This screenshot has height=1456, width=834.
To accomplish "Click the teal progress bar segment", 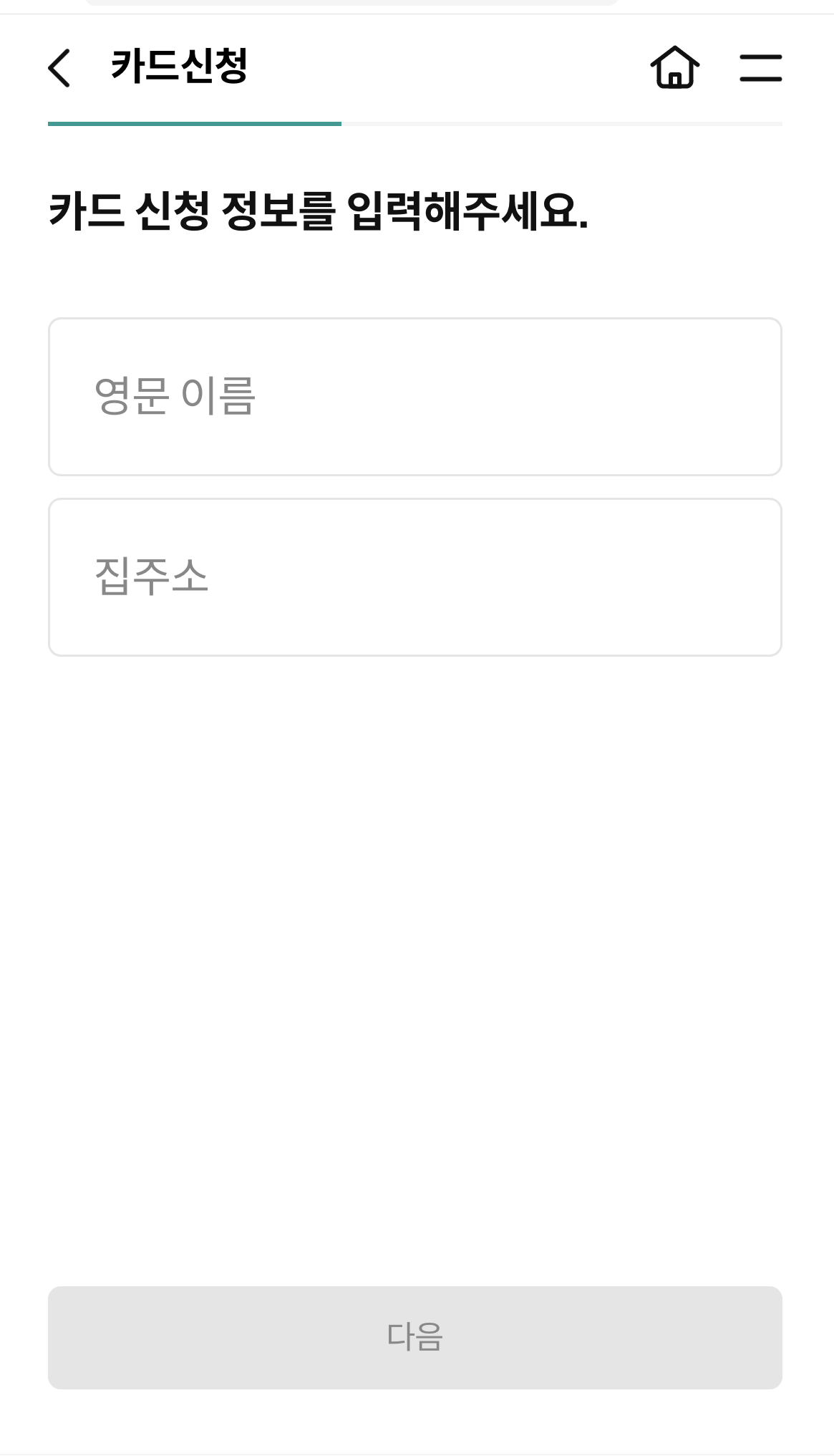I will click(x=193, y=125).
